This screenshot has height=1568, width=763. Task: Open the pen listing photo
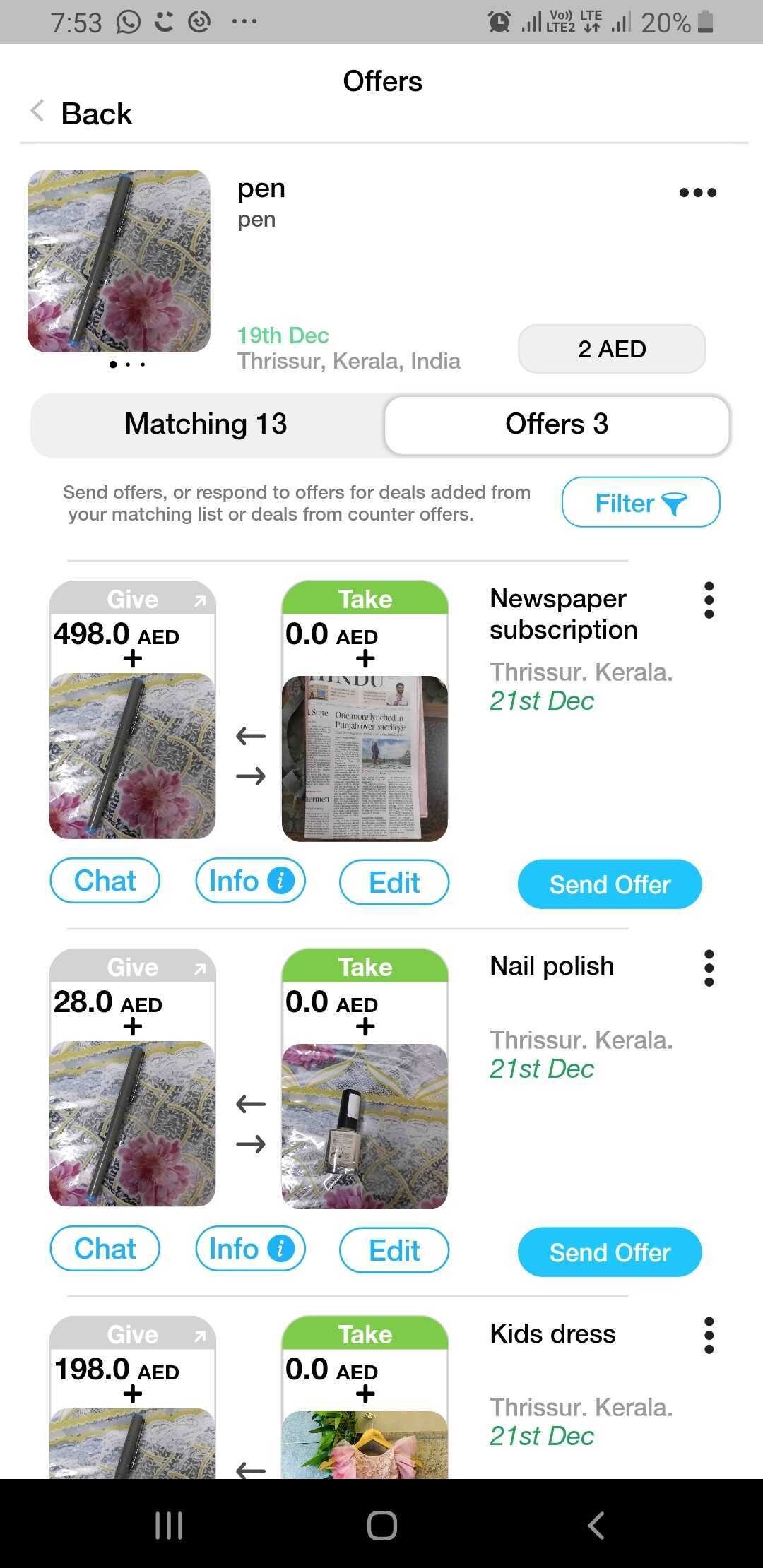click(119, 261)
